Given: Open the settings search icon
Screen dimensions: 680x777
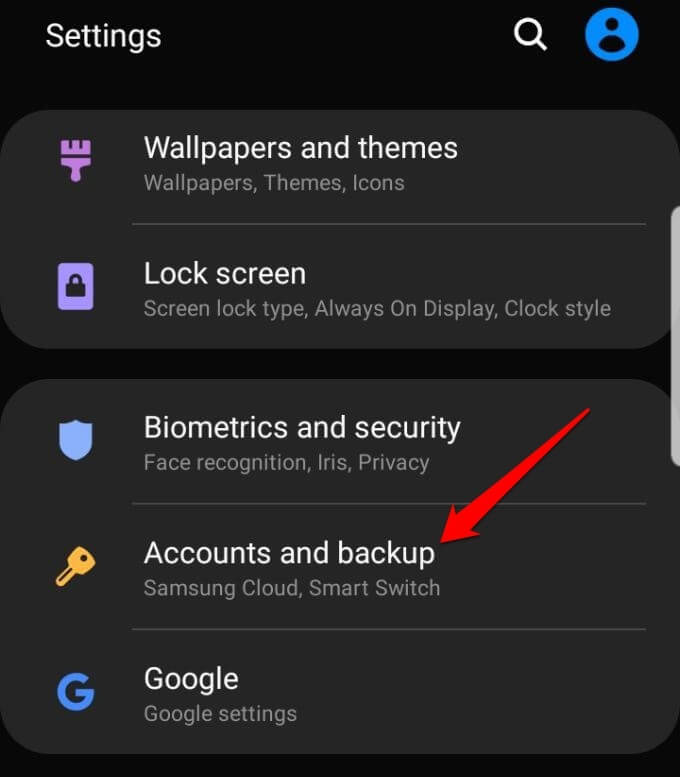Looking at the screenshot, I should [530, 35].
